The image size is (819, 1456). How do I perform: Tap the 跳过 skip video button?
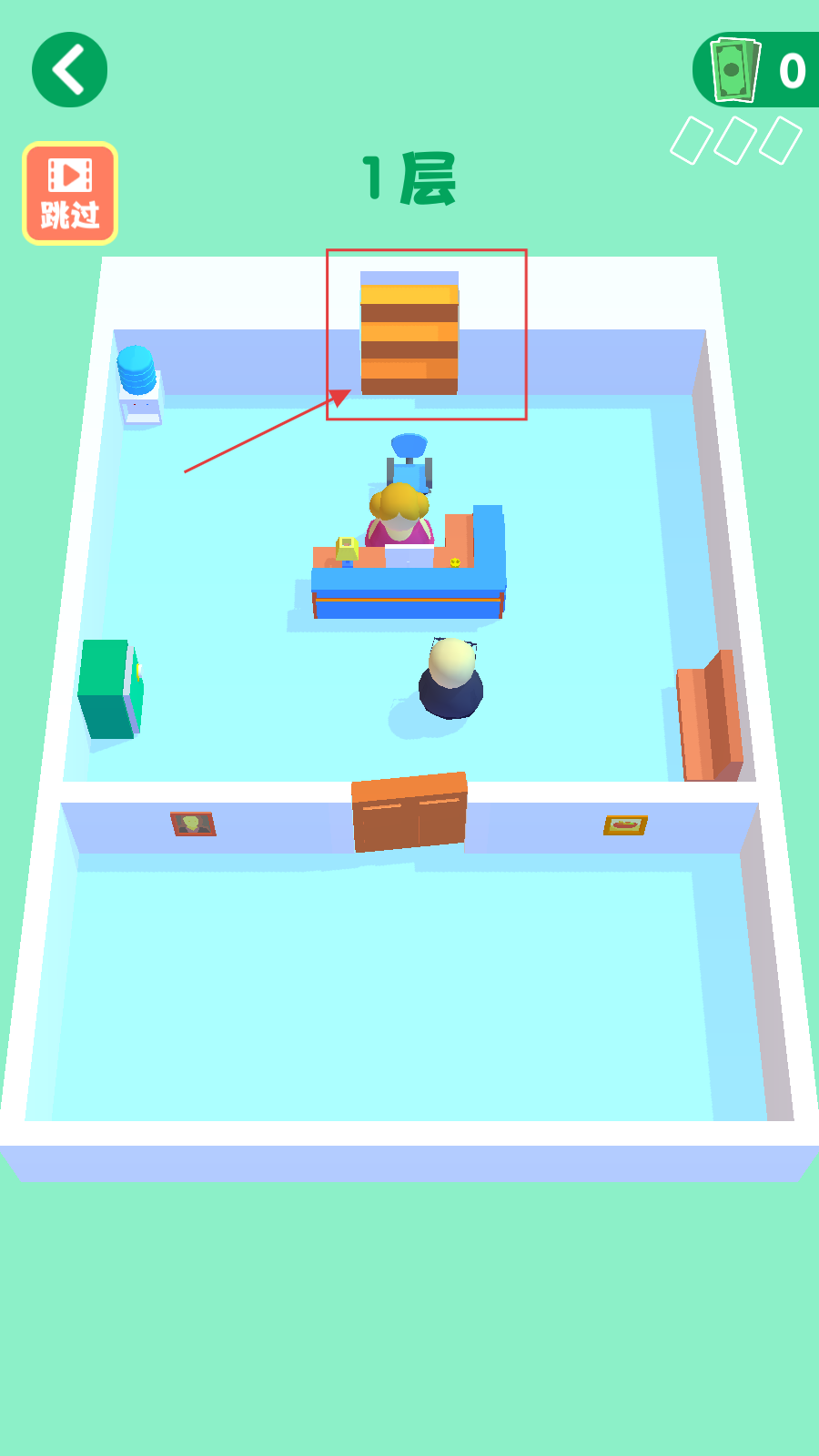click(x=70, y=193)
